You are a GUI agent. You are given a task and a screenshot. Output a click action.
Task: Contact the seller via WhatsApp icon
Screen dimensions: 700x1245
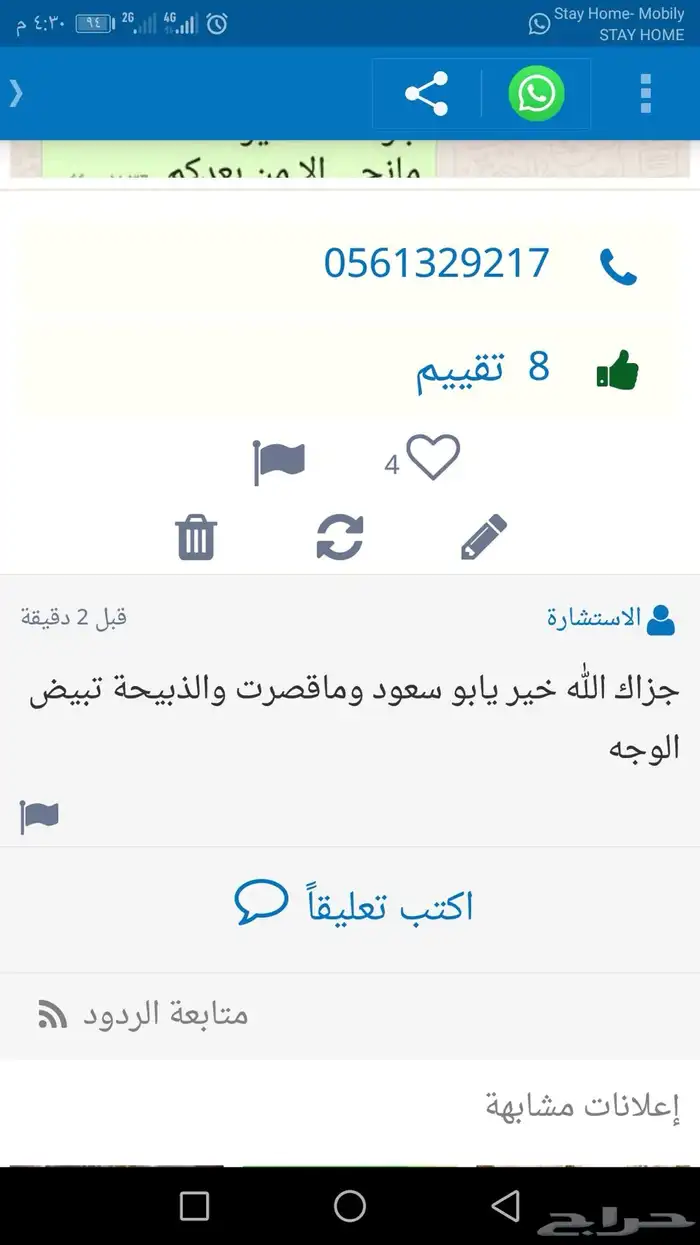[536, 94]
